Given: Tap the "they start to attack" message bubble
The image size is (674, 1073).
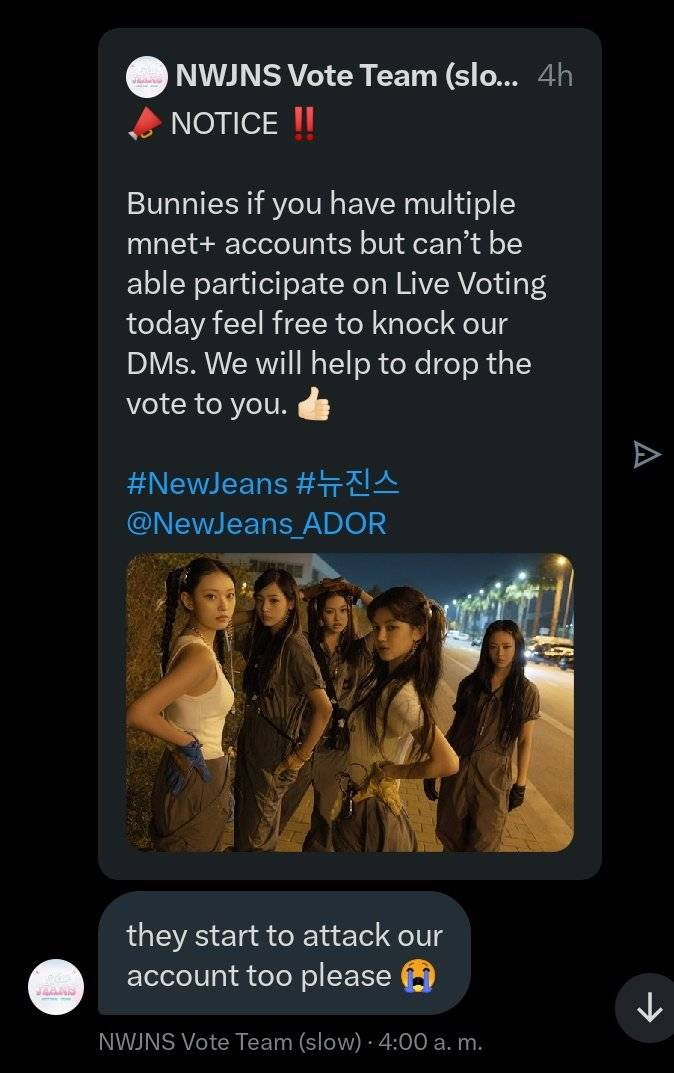Looking at the screenshot, I should 284,954.
